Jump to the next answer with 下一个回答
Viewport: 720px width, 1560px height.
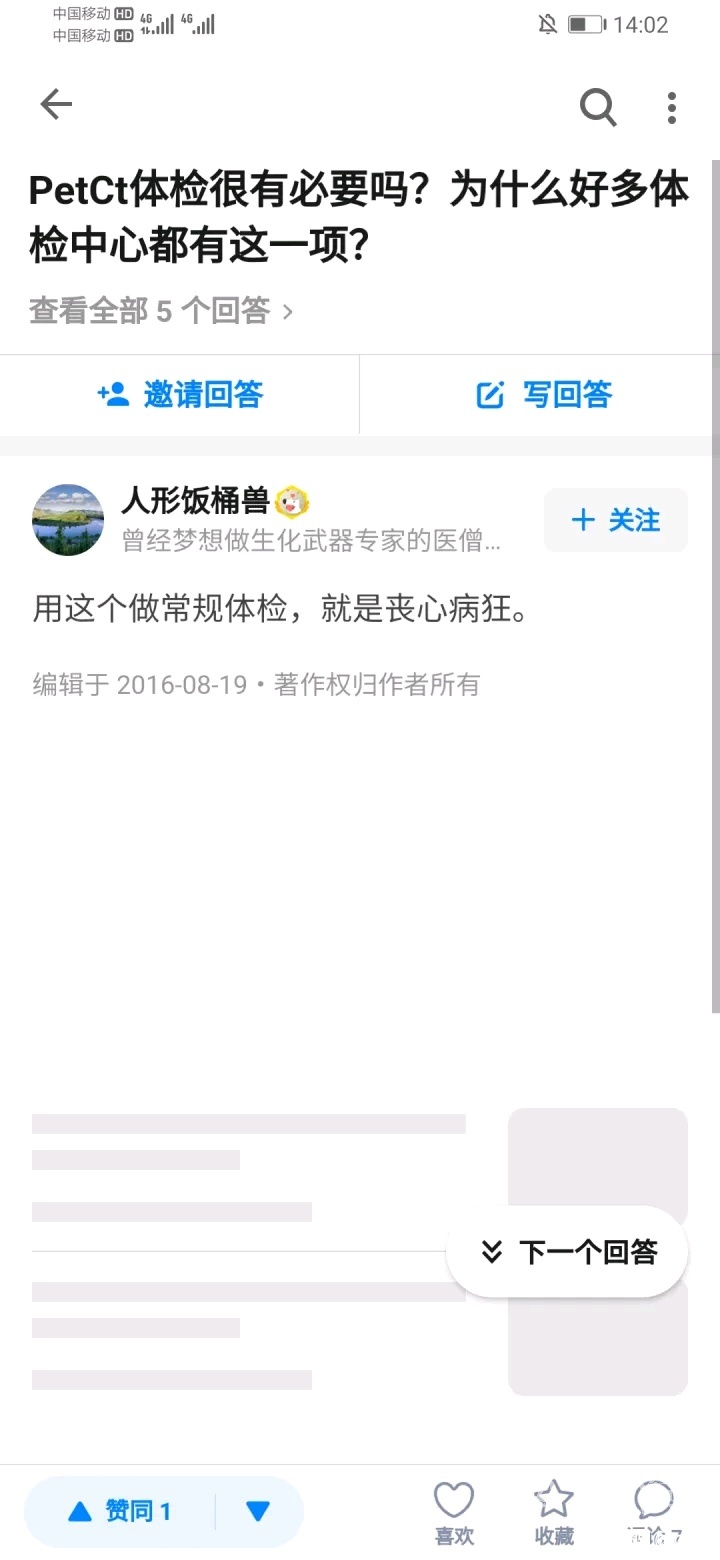tap(568, 1252)
